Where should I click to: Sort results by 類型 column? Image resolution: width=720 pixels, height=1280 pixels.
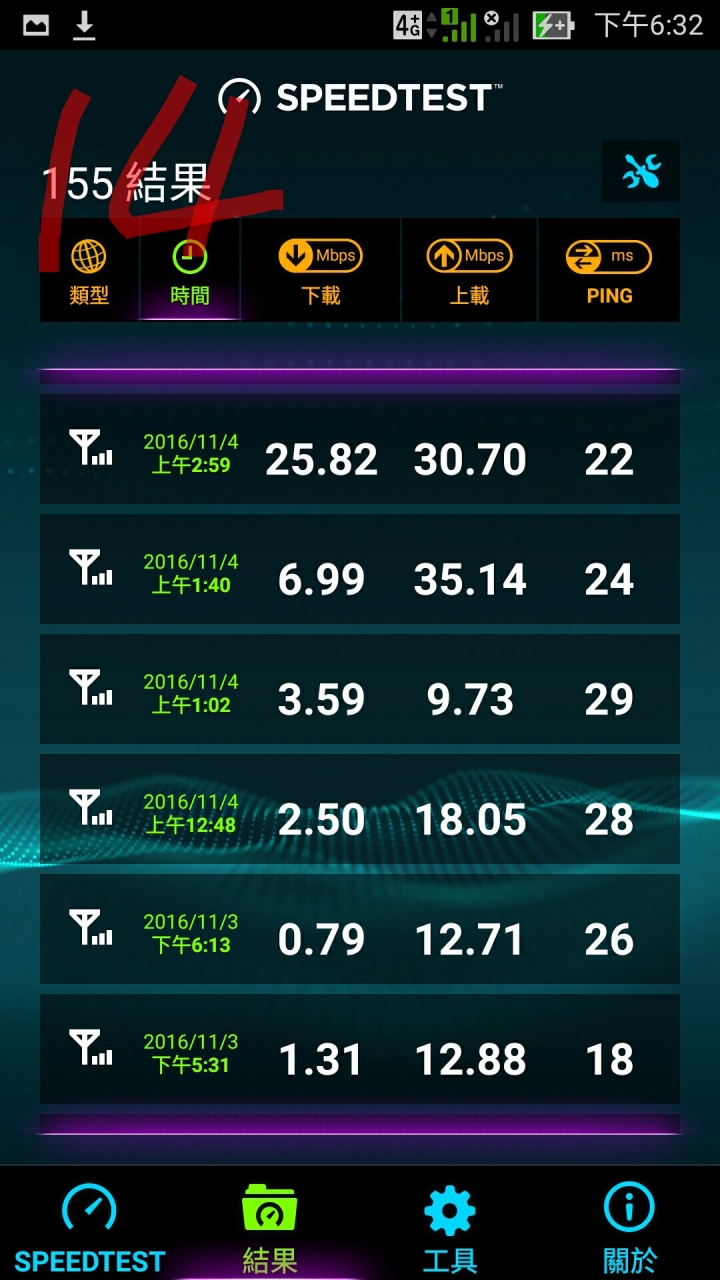click(89, 270)
